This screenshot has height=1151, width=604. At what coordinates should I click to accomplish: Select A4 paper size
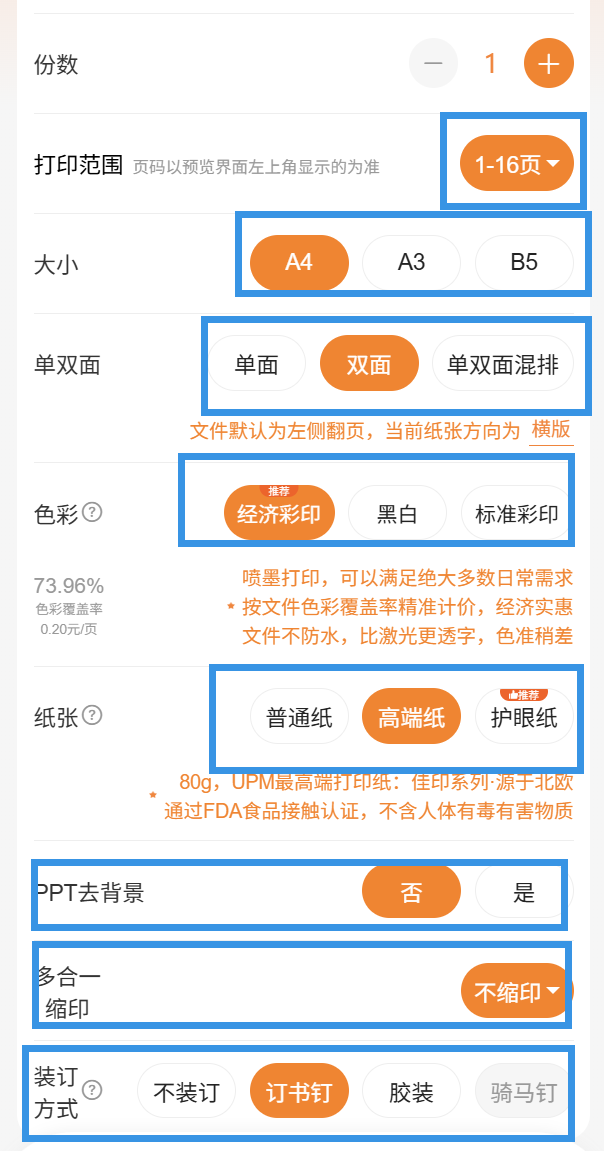299,263
